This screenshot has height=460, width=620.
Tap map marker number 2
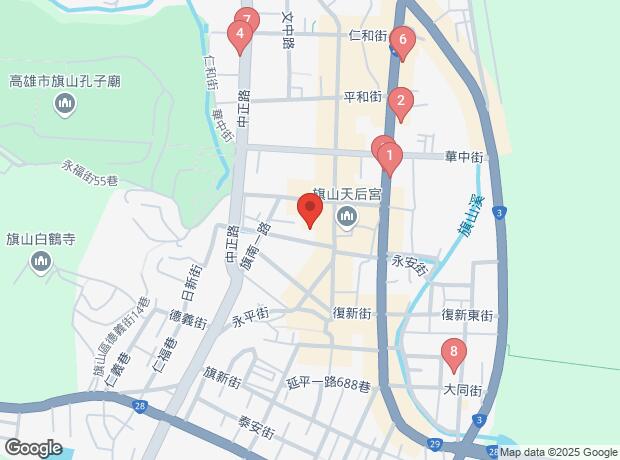click(400, 100)
